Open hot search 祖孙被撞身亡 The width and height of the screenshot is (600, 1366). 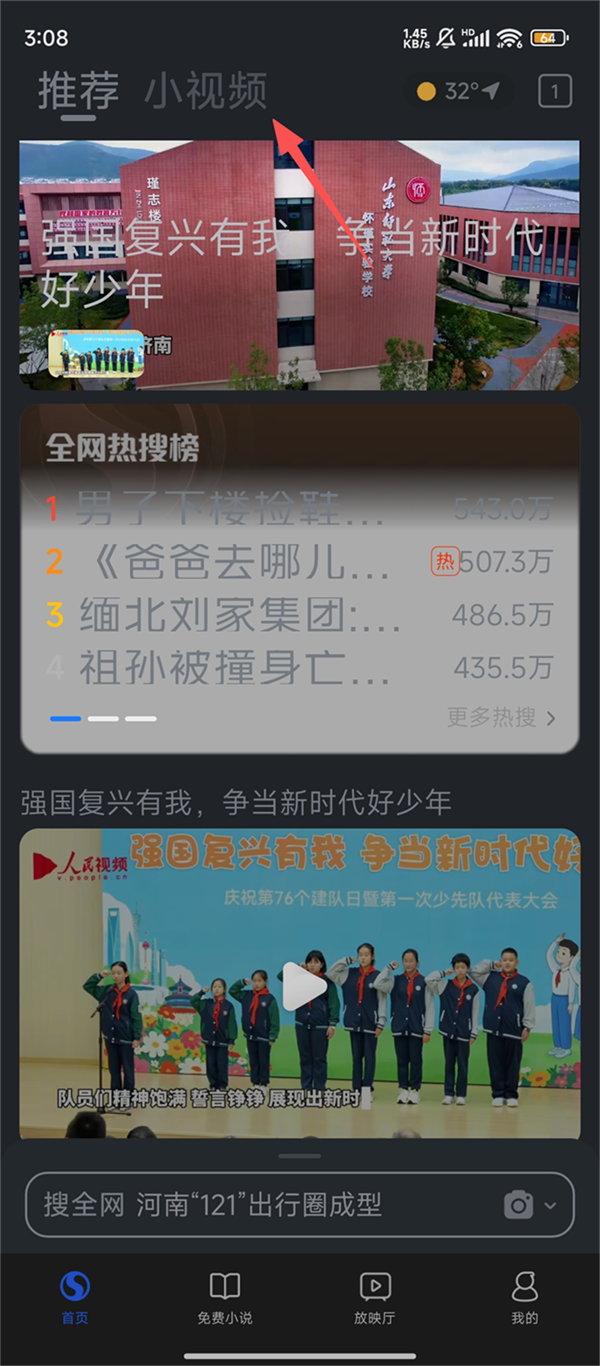pos(235,667)
